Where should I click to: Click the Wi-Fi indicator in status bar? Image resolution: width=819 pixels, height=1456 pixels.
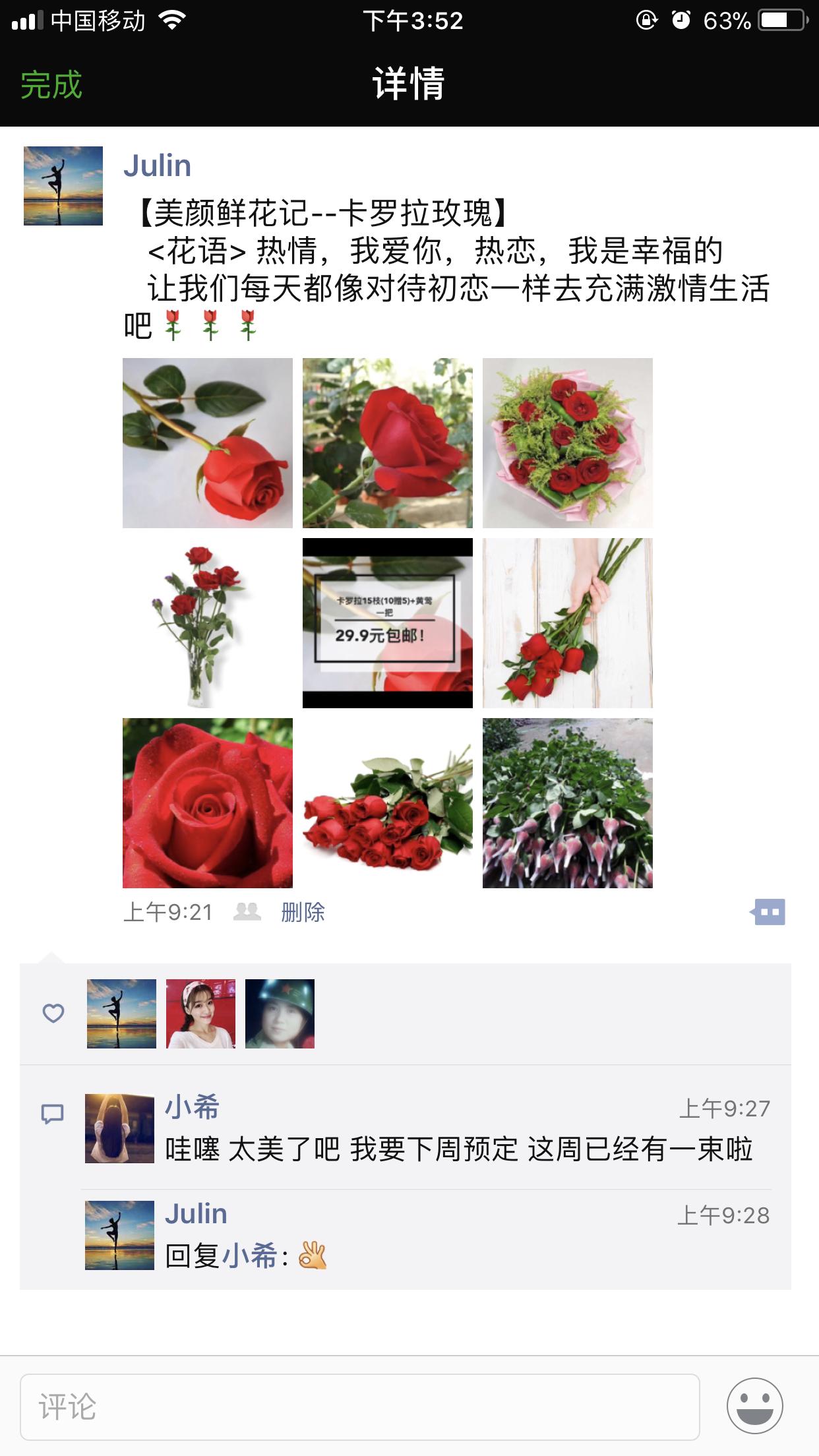pyautogui.click(x=173, y=20)
